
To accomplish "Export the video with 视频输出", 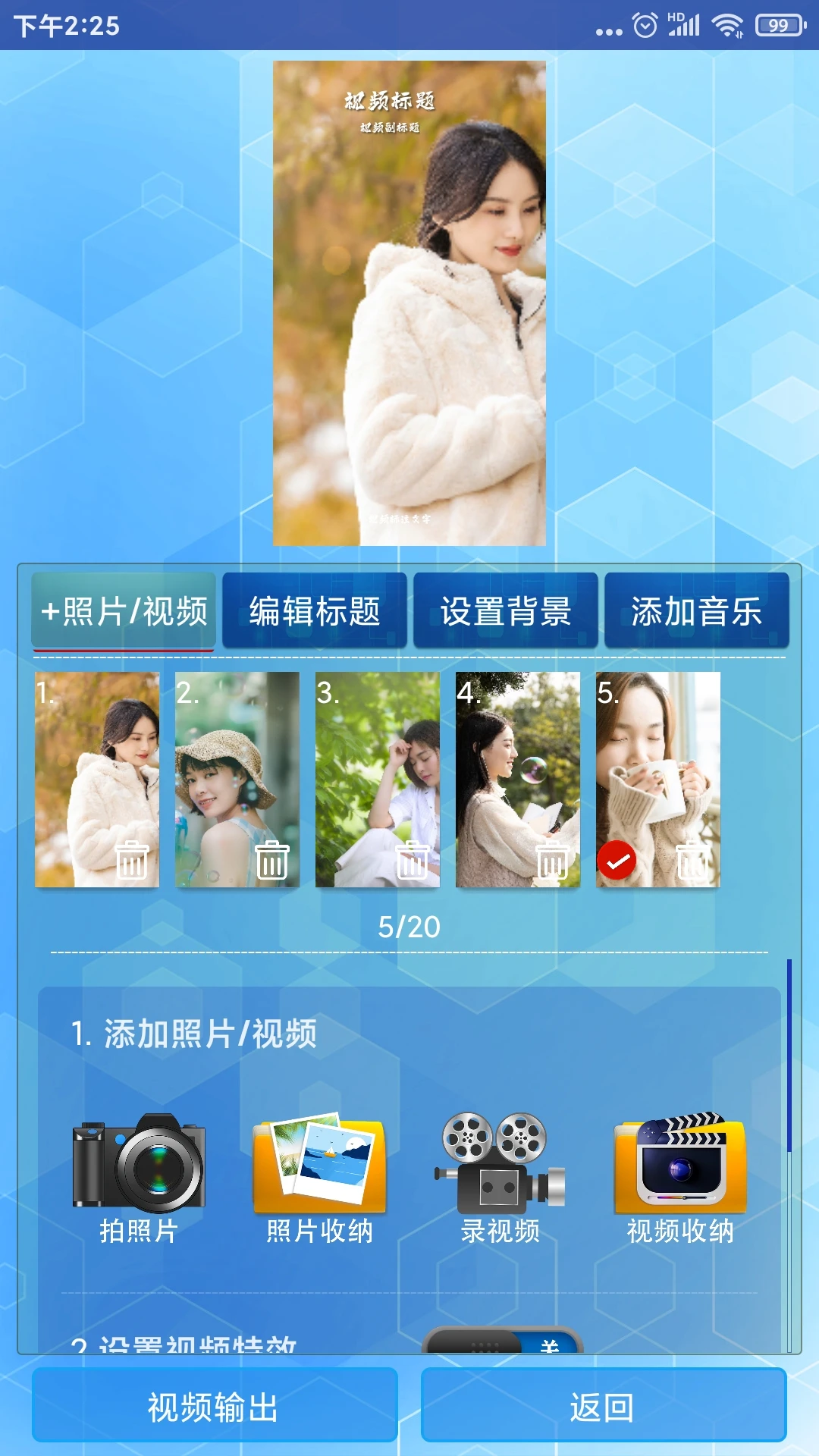I will click(x=215, y=1407).
